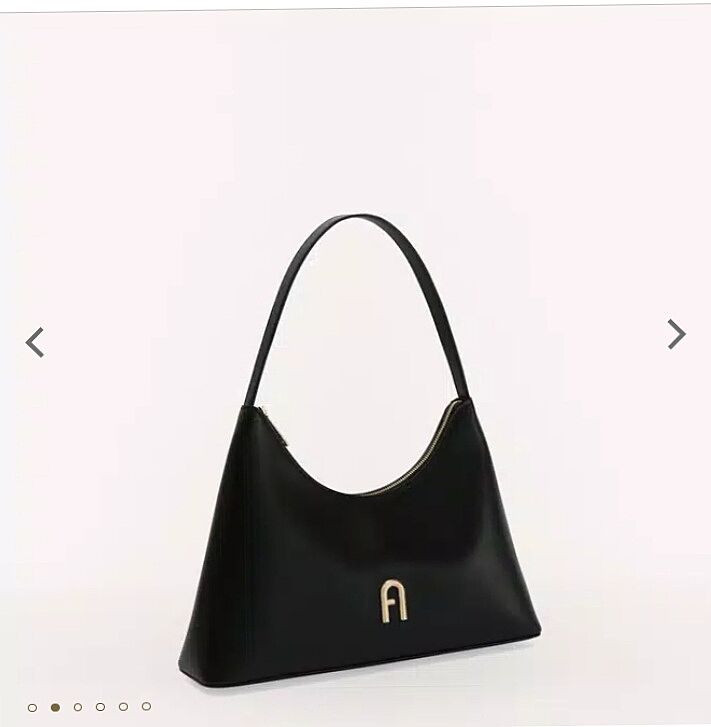Show the next product image

point(676,334)
